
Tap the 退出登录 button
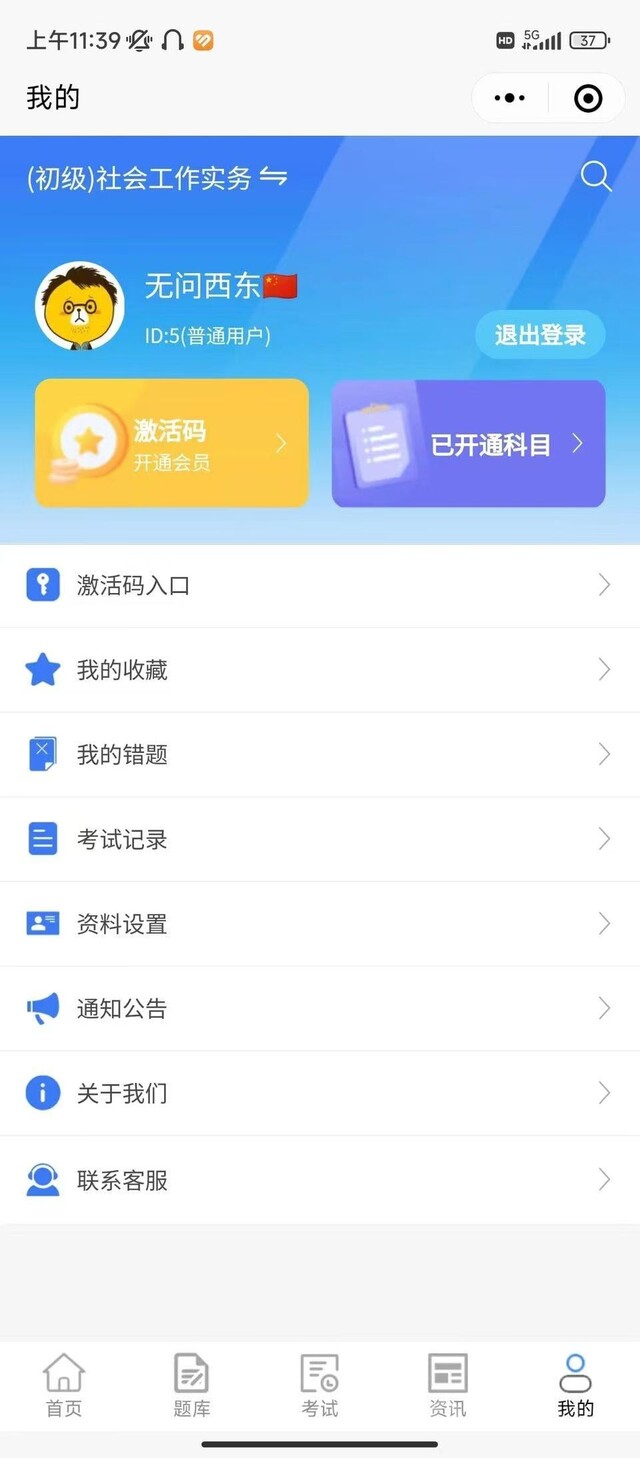540,335
